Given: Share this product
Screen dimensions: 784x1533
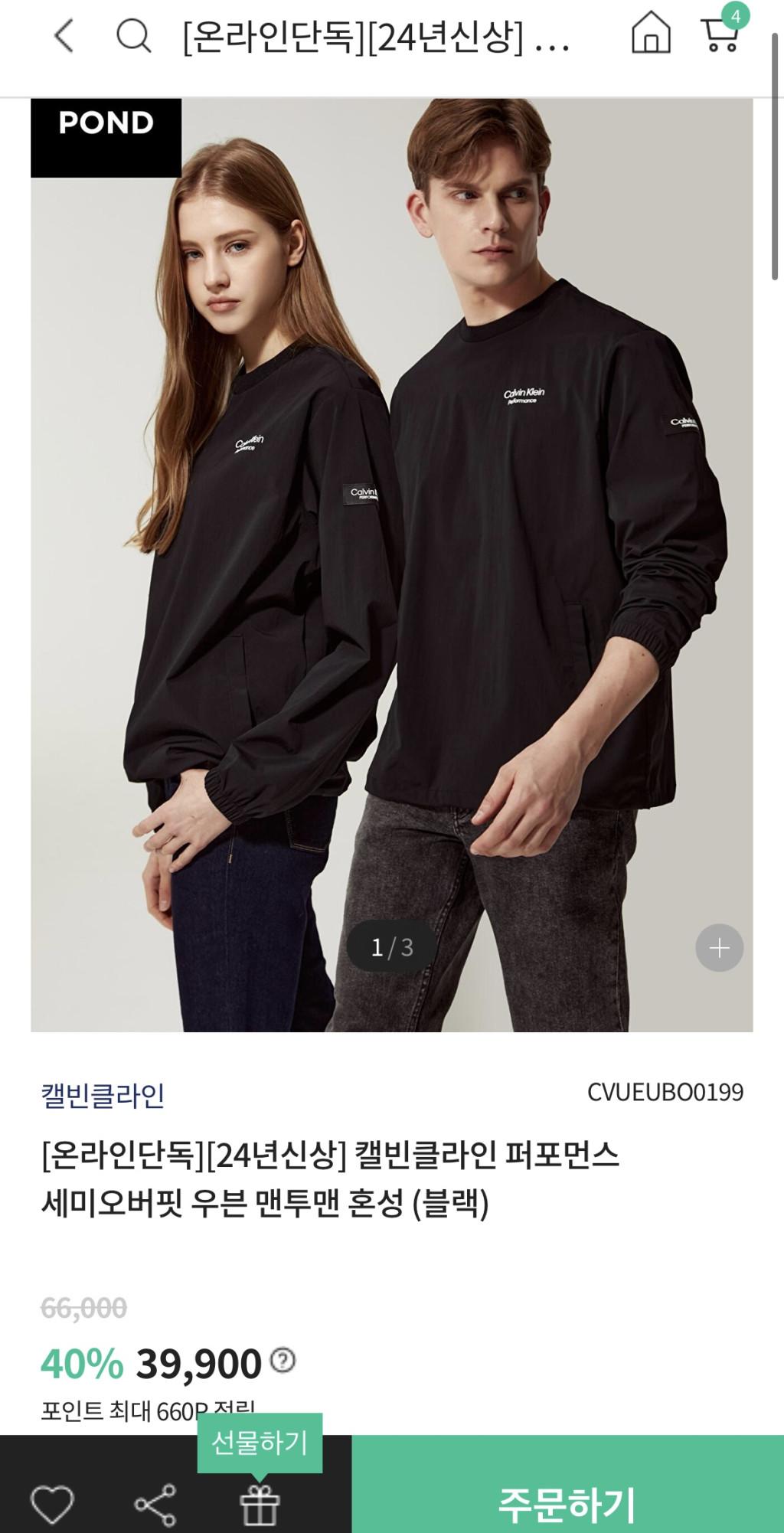Looking at the screenshot, I should 155,1503.
